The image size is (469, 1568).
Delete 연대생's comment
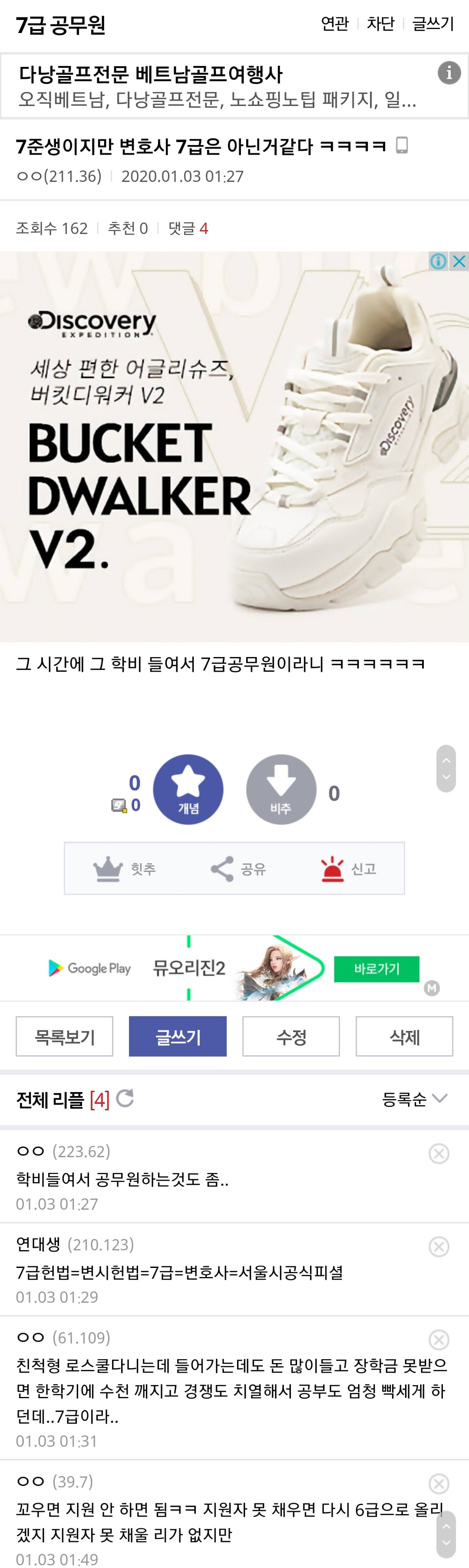point(439,1247)
